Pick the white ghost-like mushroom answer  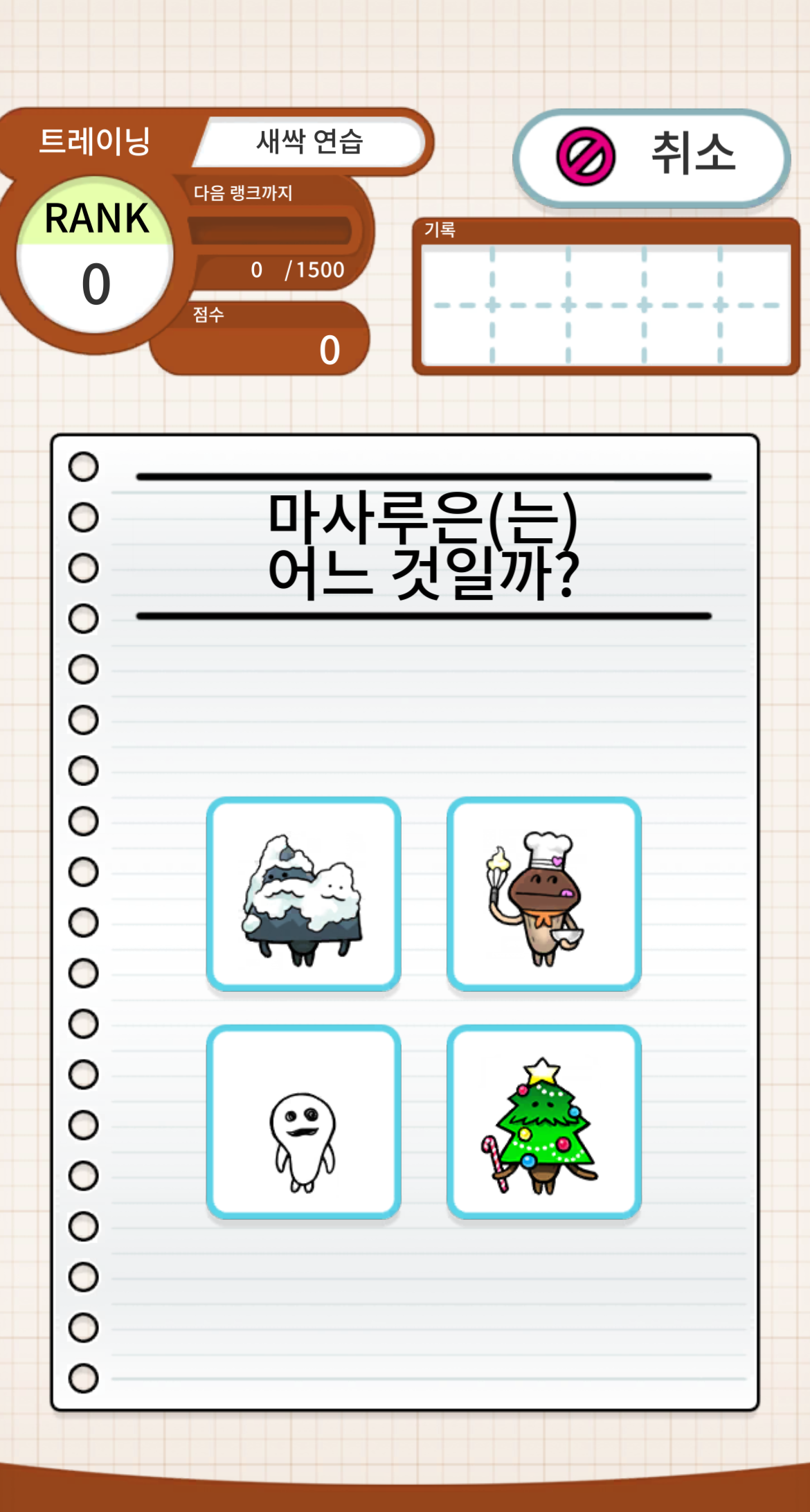pos(303,1122)
